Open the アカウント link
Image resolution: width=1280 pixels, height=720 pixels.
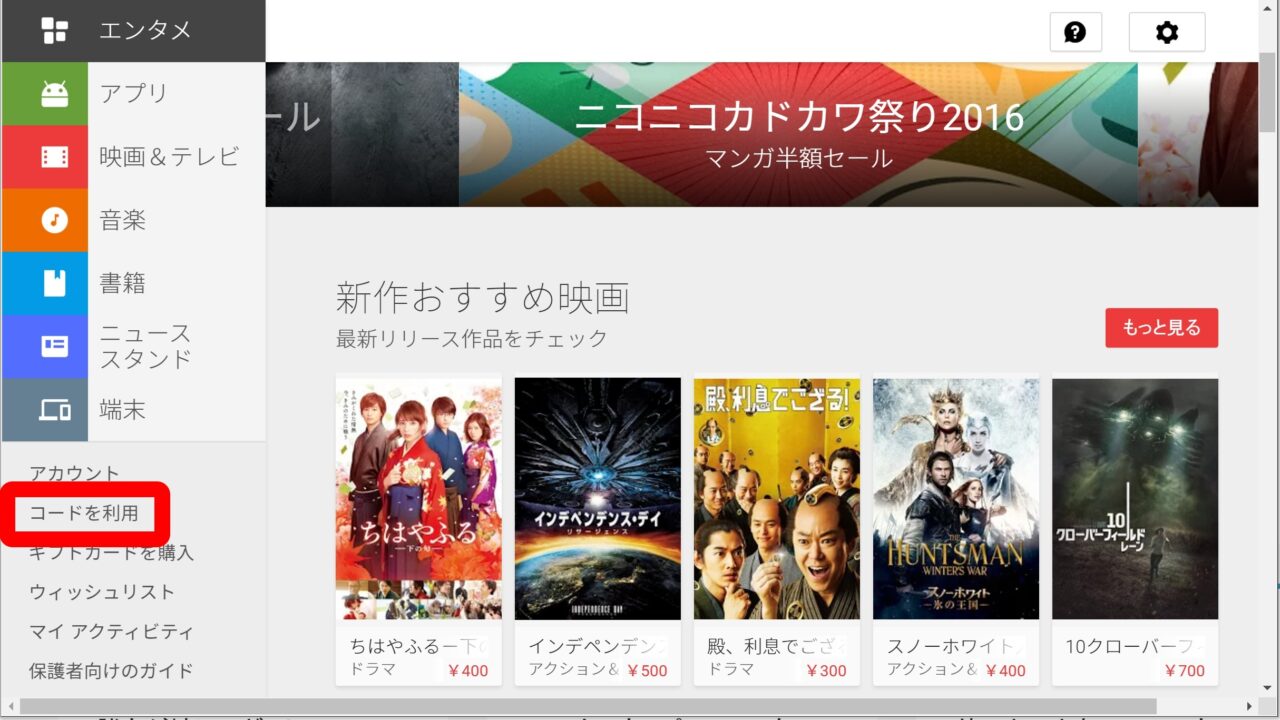click(74, 473)
